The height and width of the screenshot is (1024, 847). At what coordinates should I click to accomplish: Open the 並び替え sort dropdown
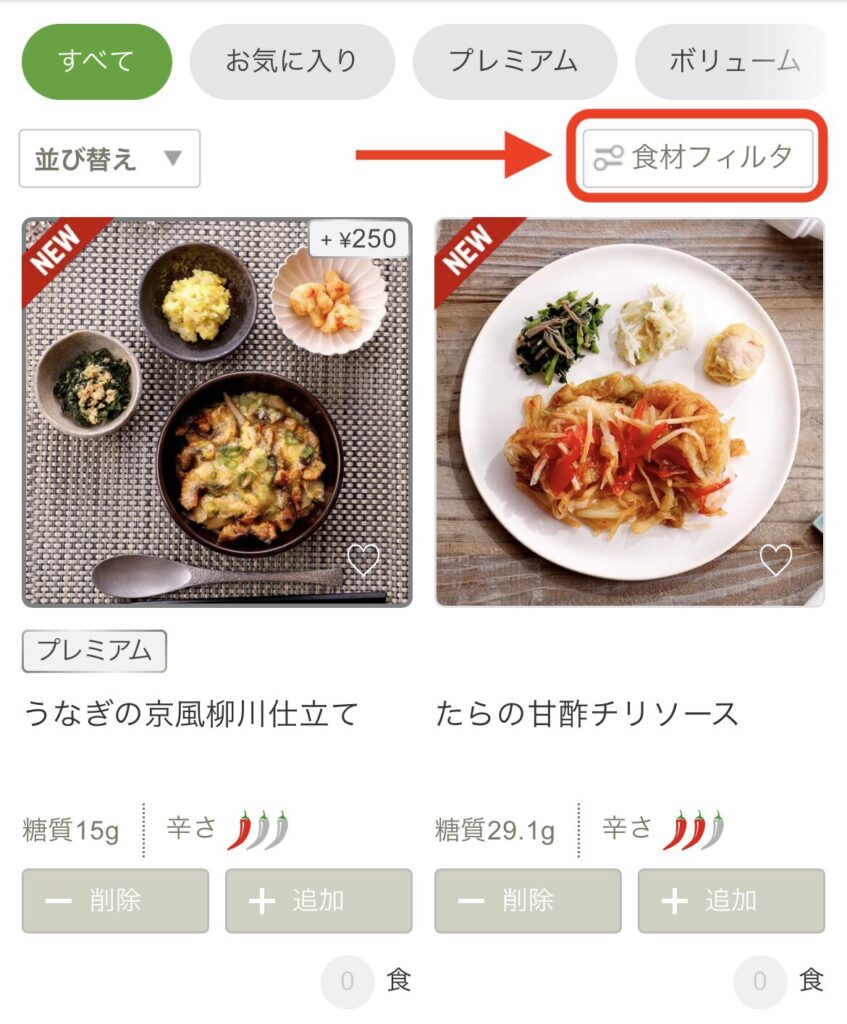[109, 159]
